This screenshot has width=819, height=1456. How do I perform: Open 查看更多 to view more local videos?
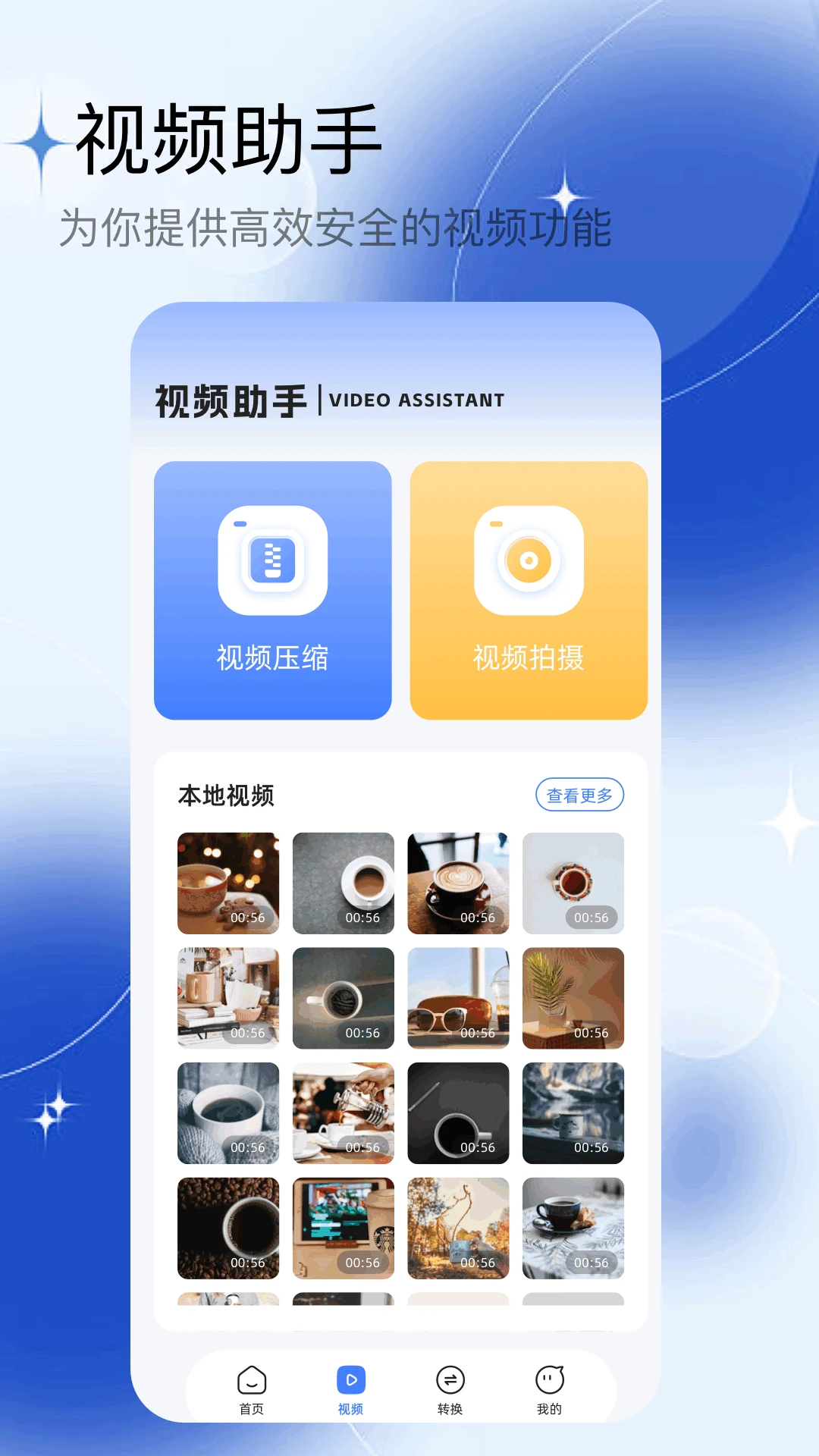[580, 794]
